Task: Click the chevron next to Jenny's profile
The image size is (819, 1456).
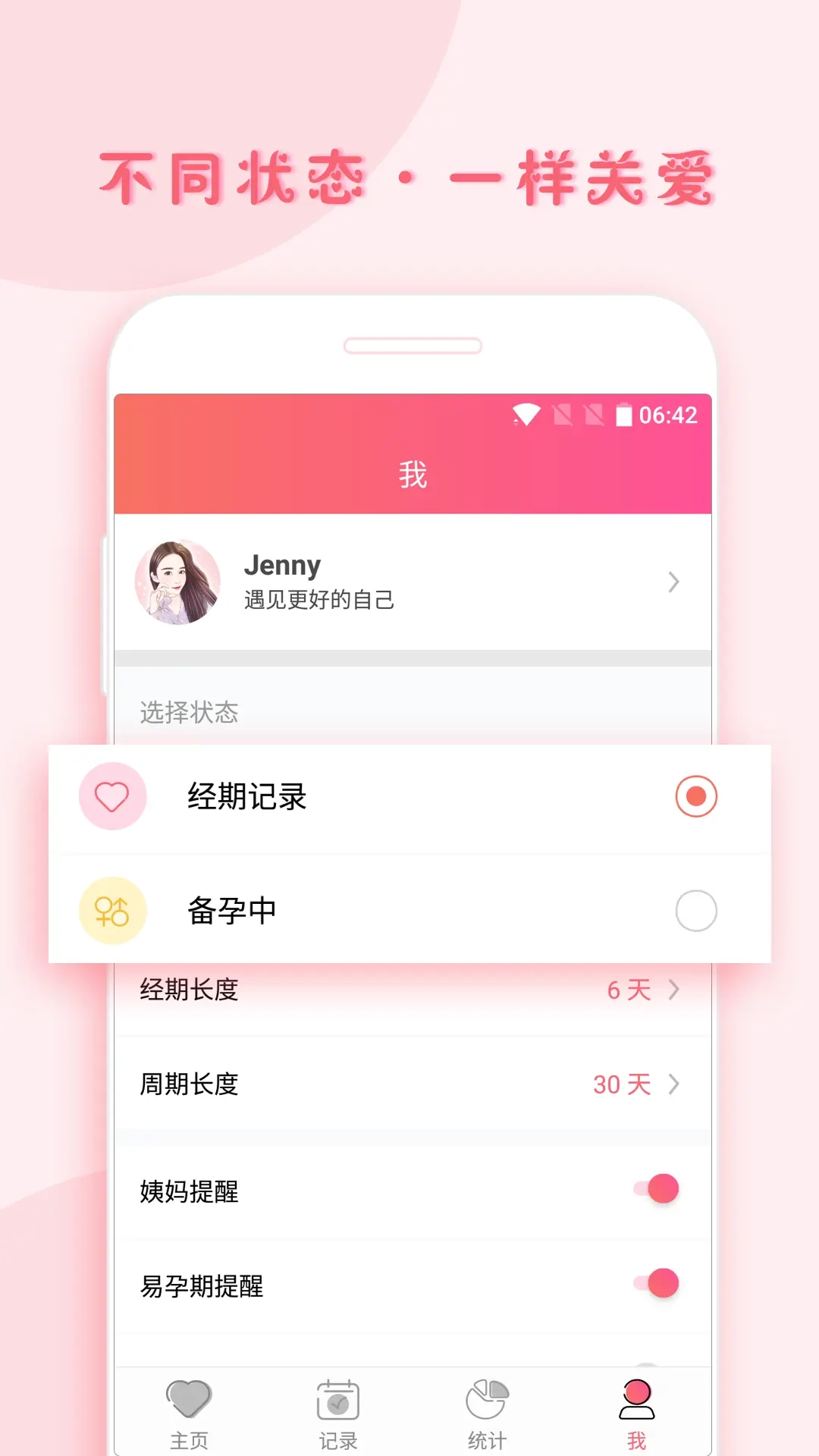Action: 673,582
